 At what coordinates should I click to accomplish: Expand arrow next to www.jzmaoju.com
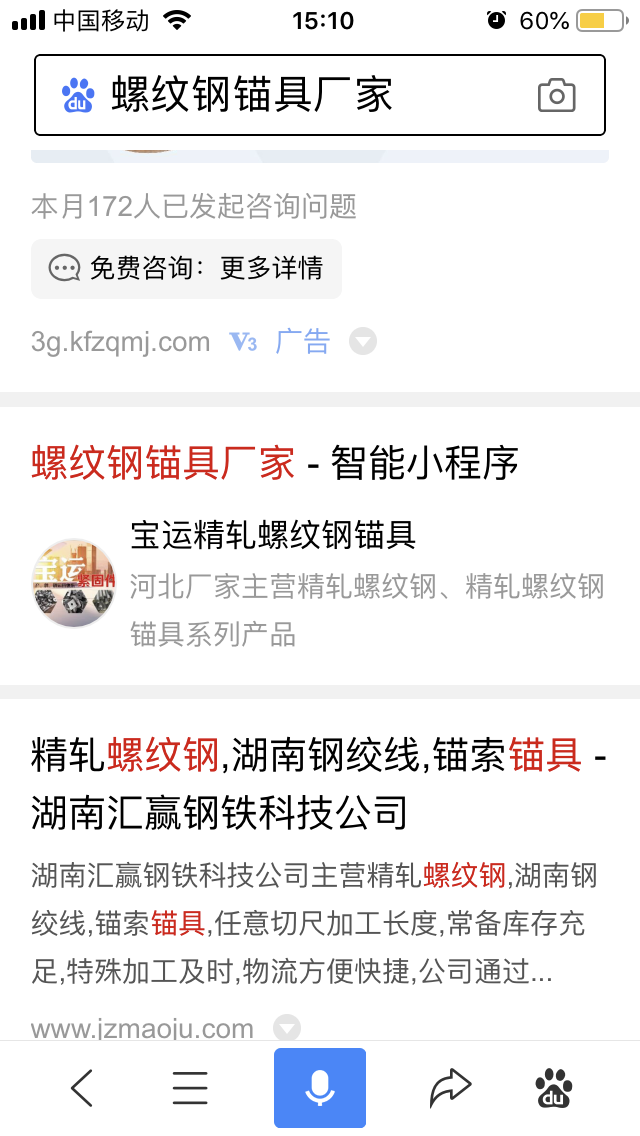pyautogui.click(x=287, y=1027)
